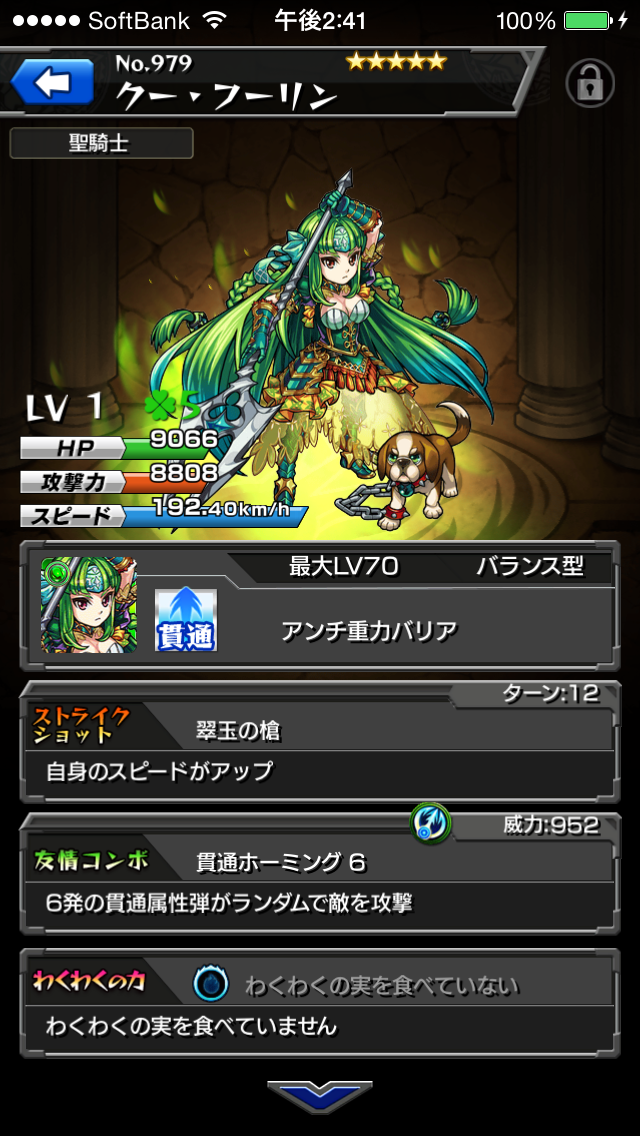Tap the 聖騎士 type label

(x=101, y=143)
